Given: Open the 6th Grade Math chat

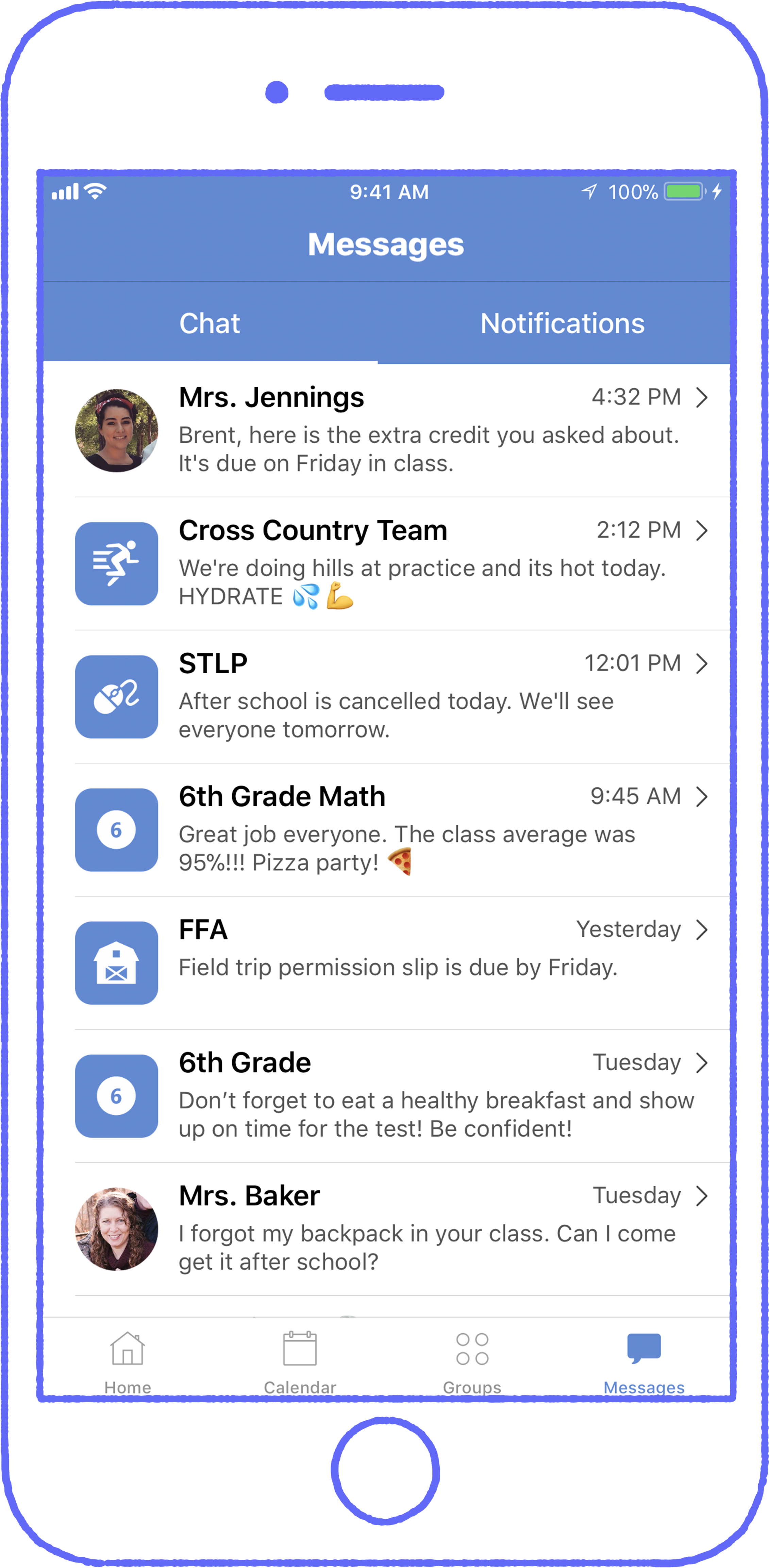Looking at the screenshot, I should coord(387,830).
